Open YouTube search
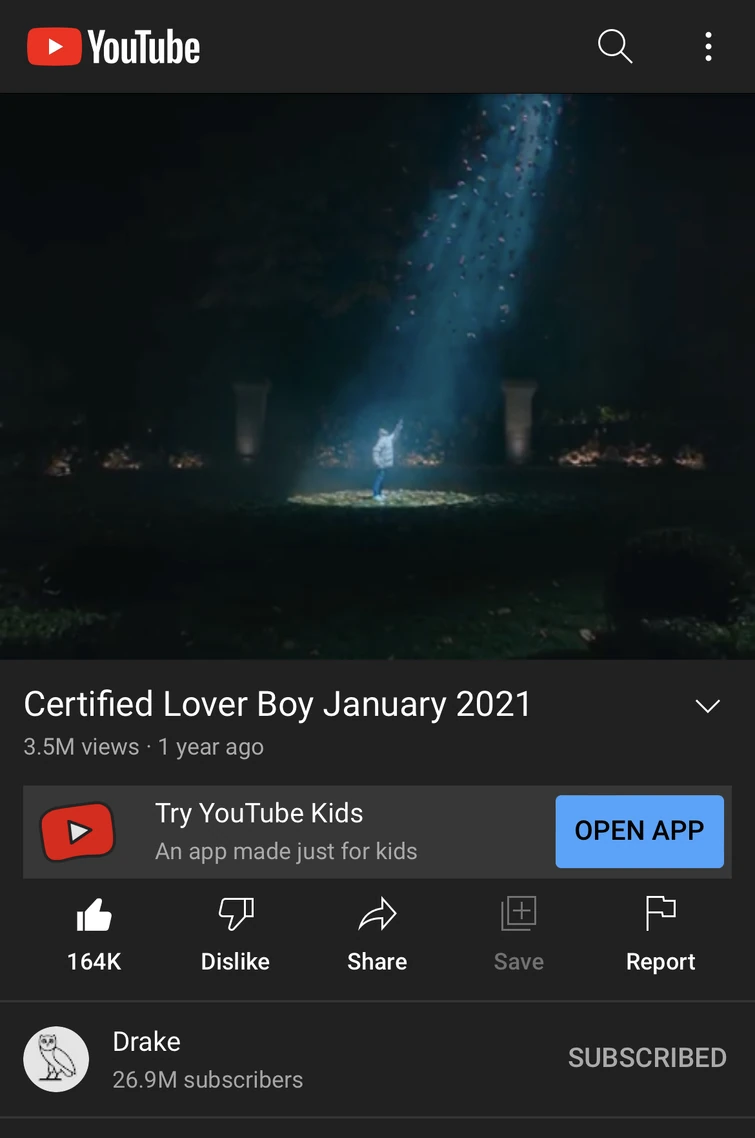This screenshot has width=755, height=1138. click(614, 47)
